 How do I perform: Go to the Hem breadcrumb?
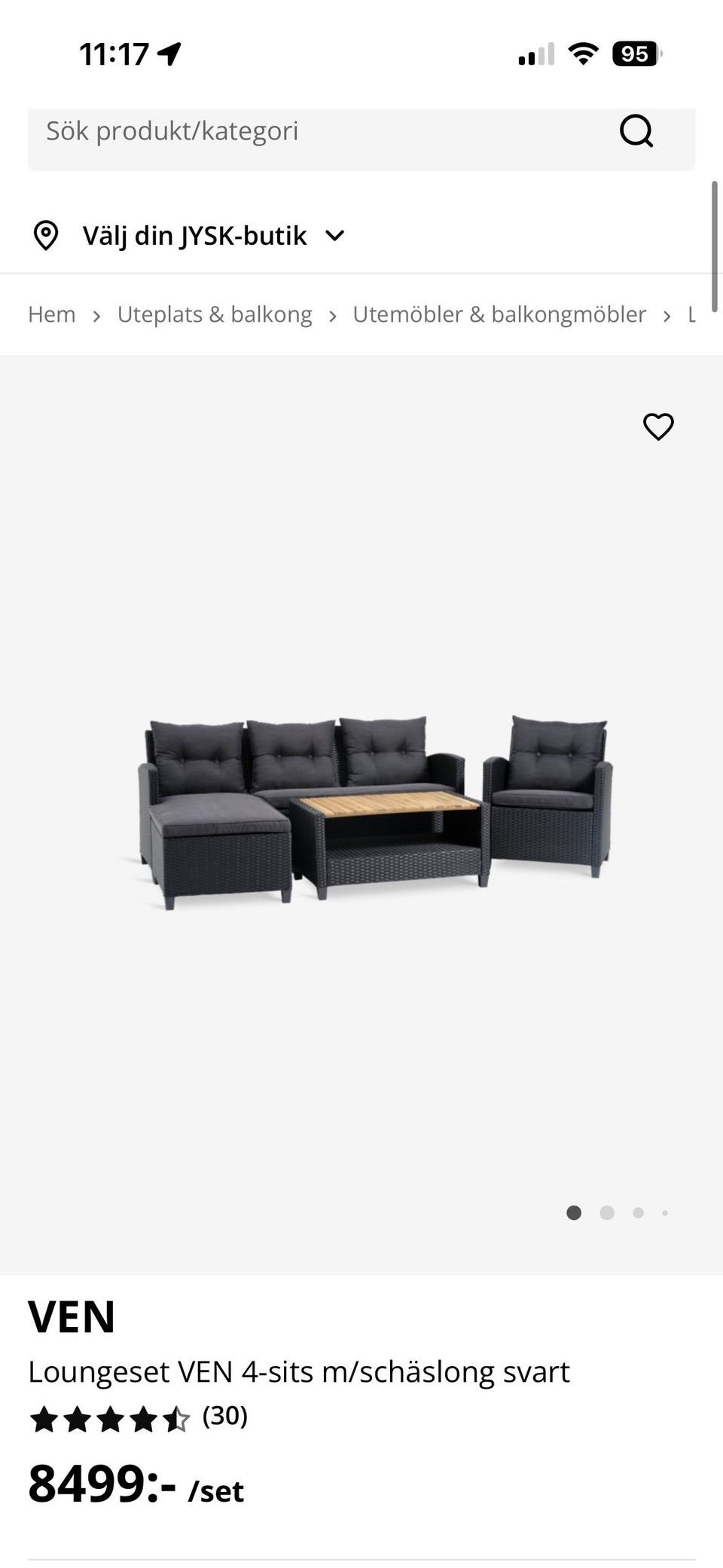click(x=52, y=314)
